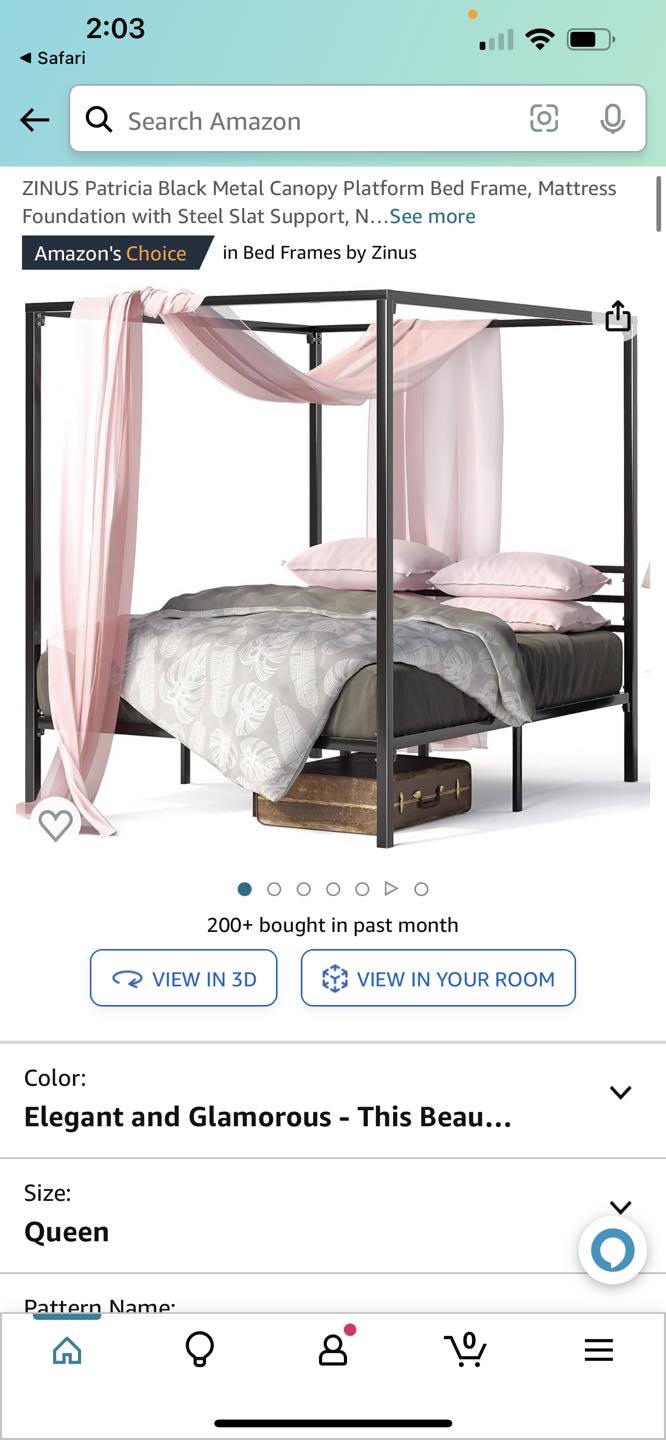Tap VIEW IN 3D button

pos(184,978)
